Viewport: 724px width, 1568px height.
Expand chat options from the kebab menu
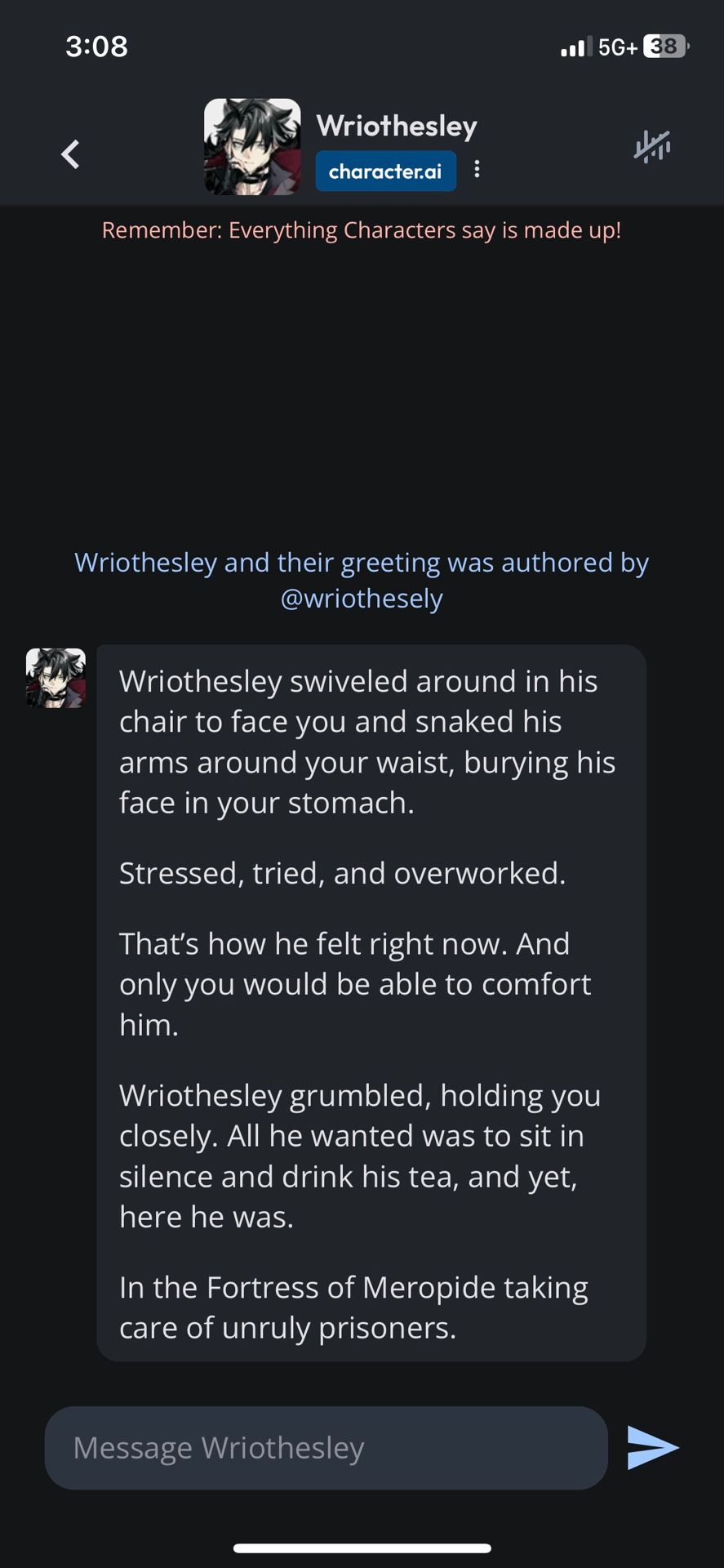point(477,169)
